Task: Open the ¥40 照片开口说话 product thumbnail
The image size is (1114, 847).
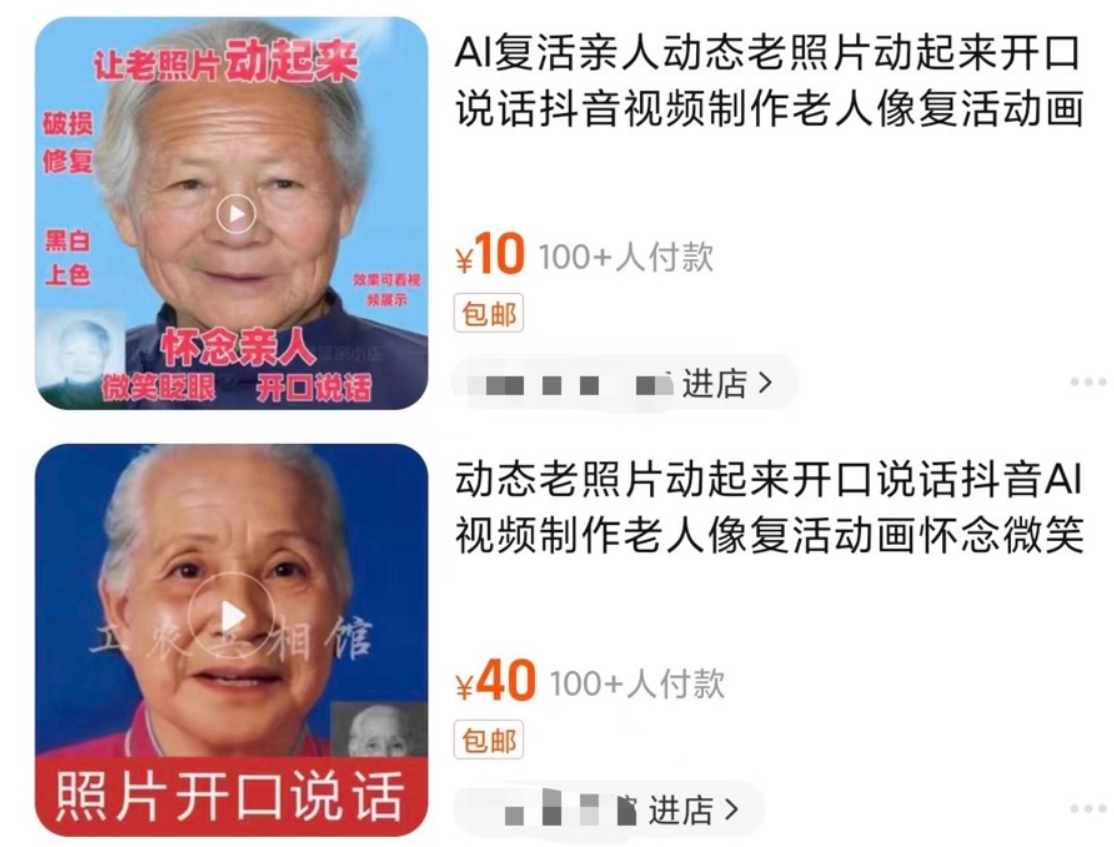Action: click(x=231, y=640)
